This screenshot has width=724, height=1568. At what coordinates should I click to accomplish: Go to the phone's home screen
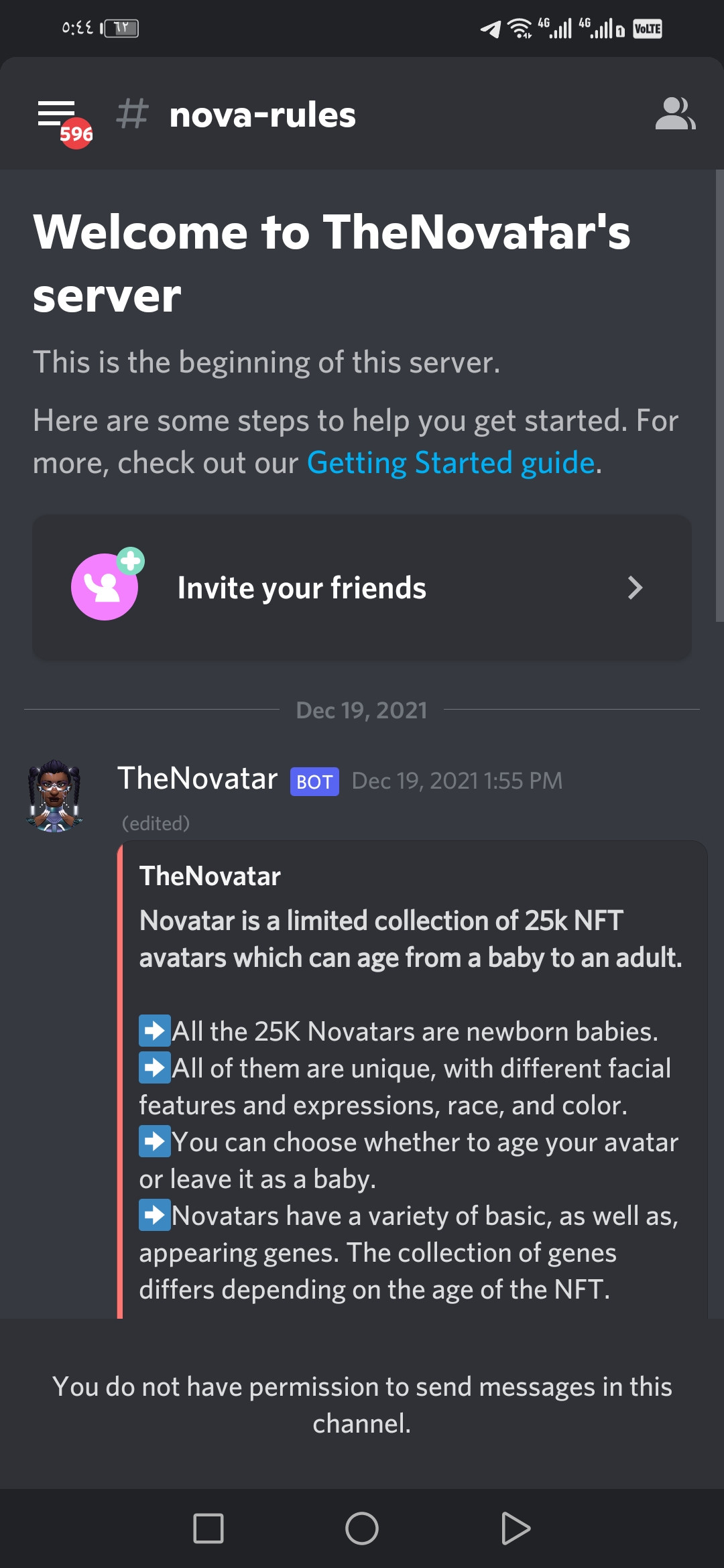(362, 1528)
